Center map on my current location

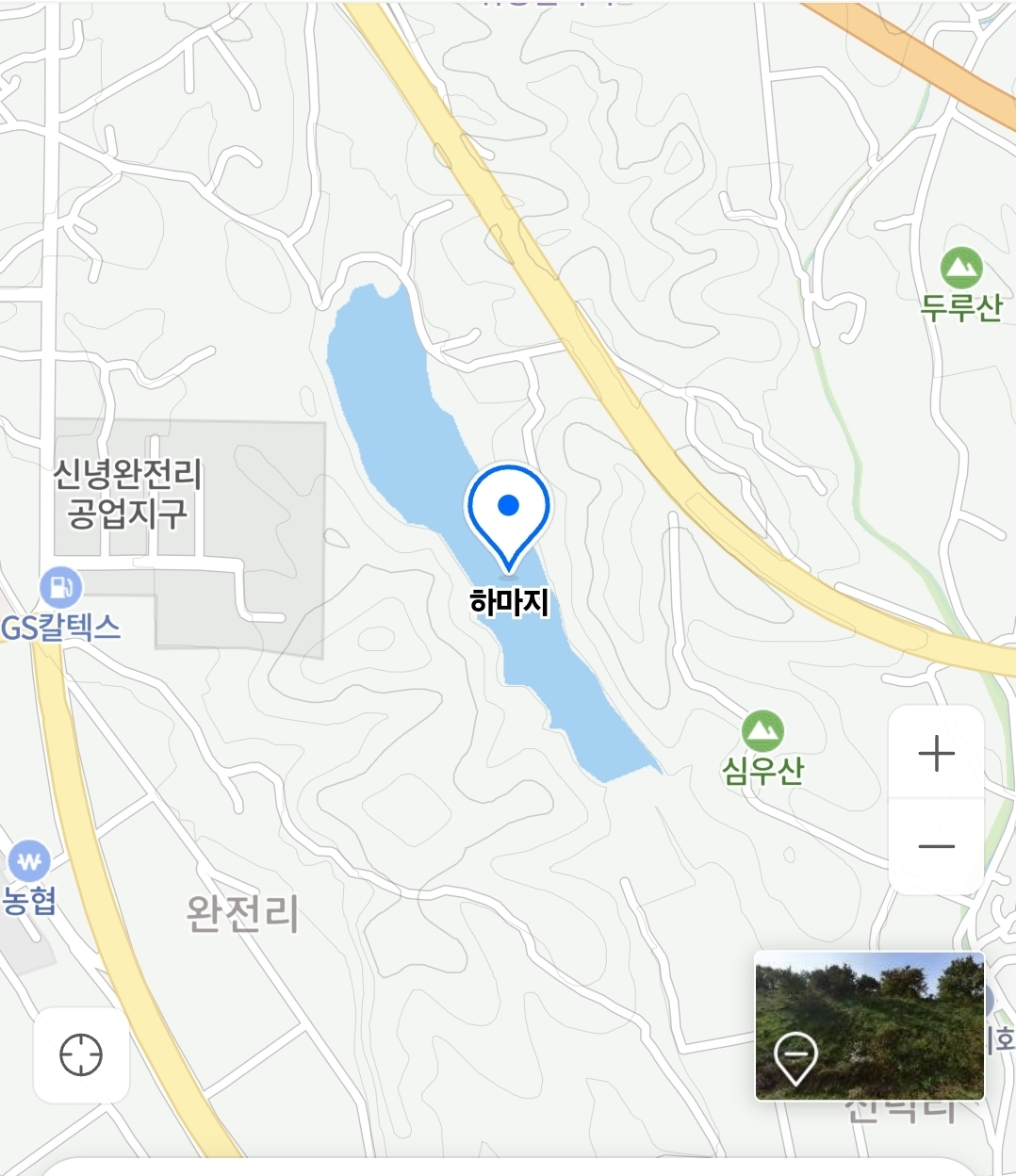(81, 1054)
